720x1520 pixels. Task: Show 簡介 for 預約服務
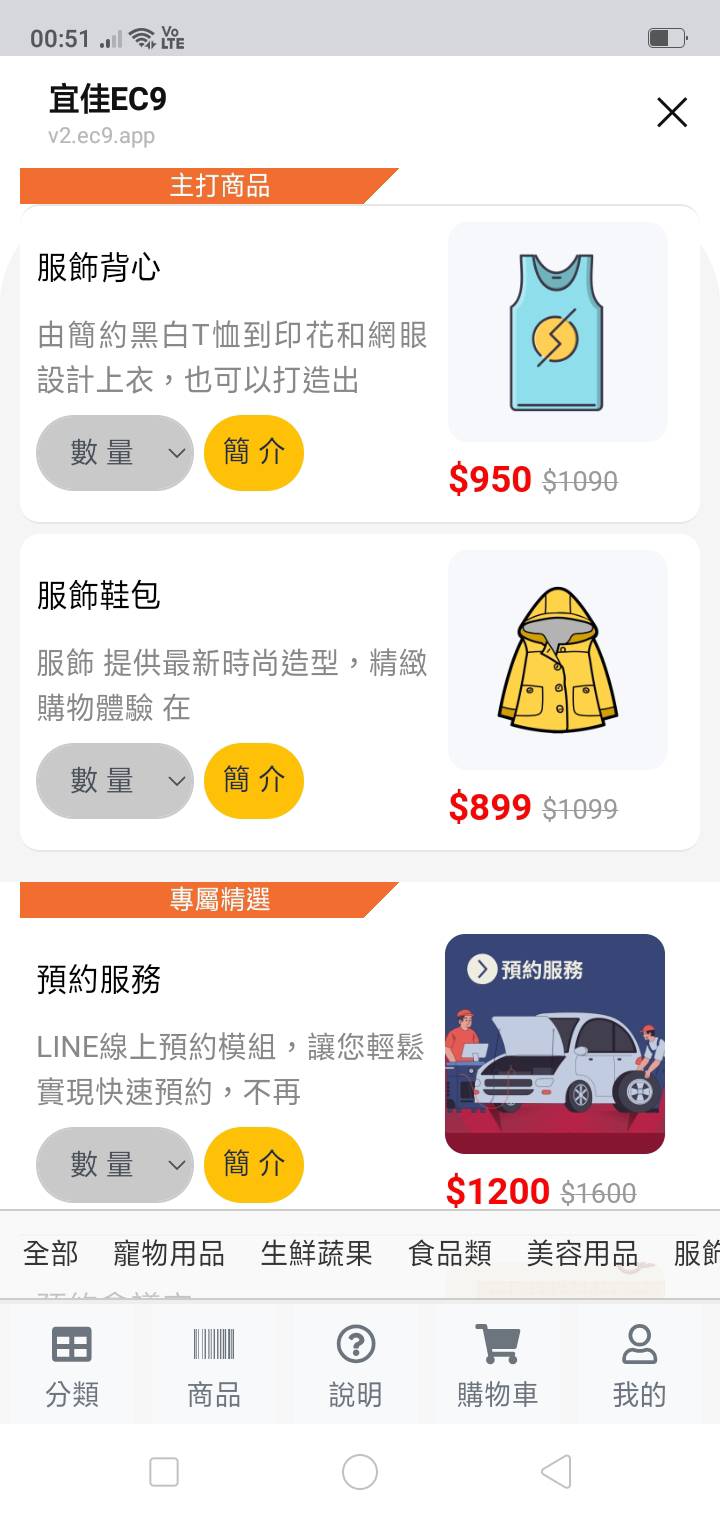point(254,1165)
